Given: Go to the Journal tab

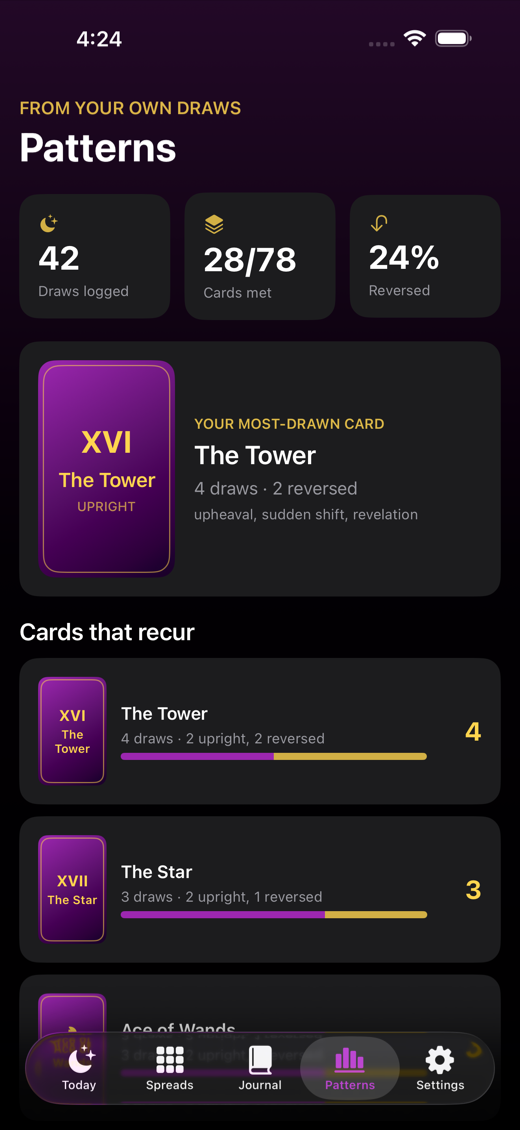Looking at the screenshot, I should coord(260,1068).
